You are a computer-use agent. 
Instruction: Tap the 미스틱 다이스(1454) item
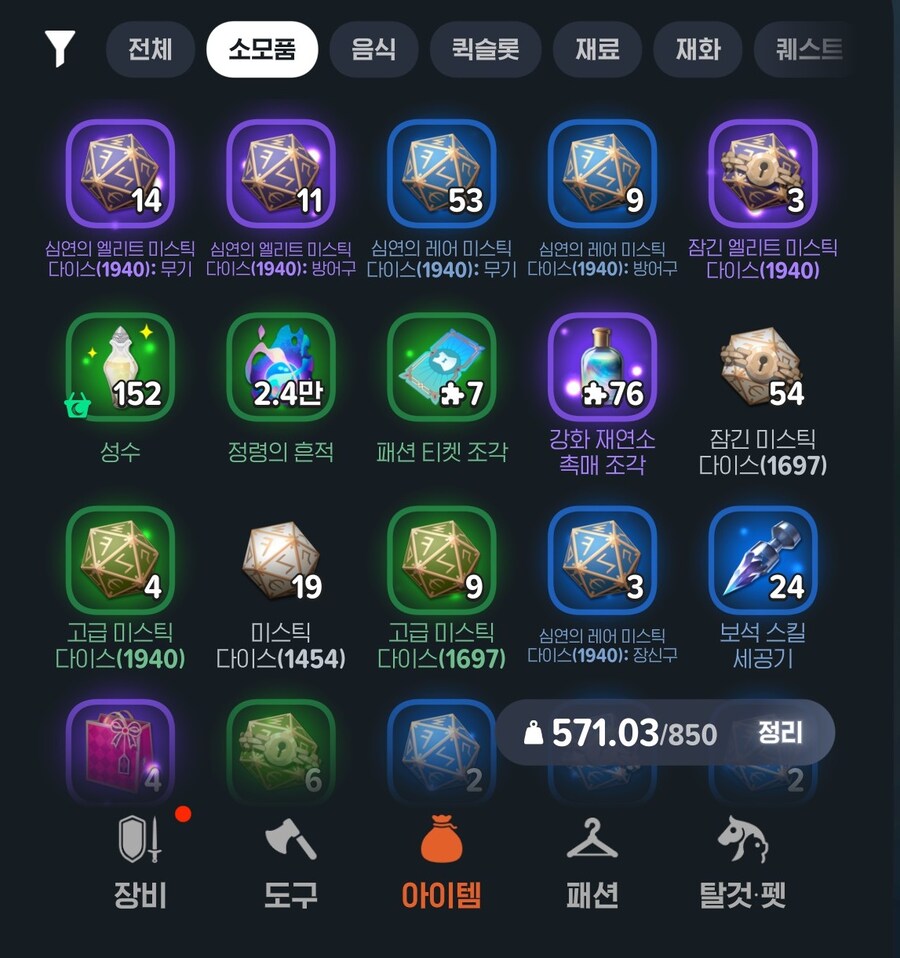[x=281, y=560]
